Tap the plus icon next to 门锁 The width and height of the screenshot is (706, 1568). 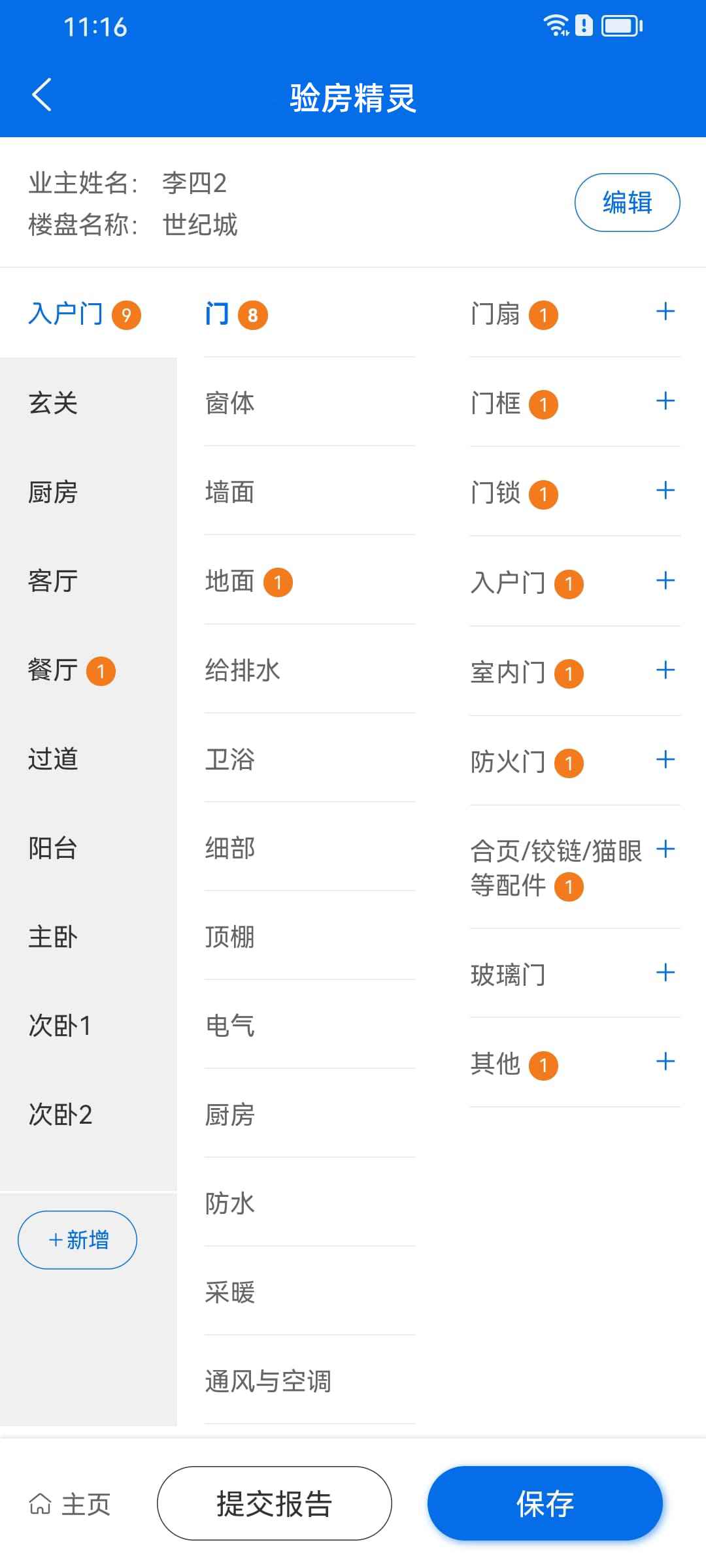665,491
